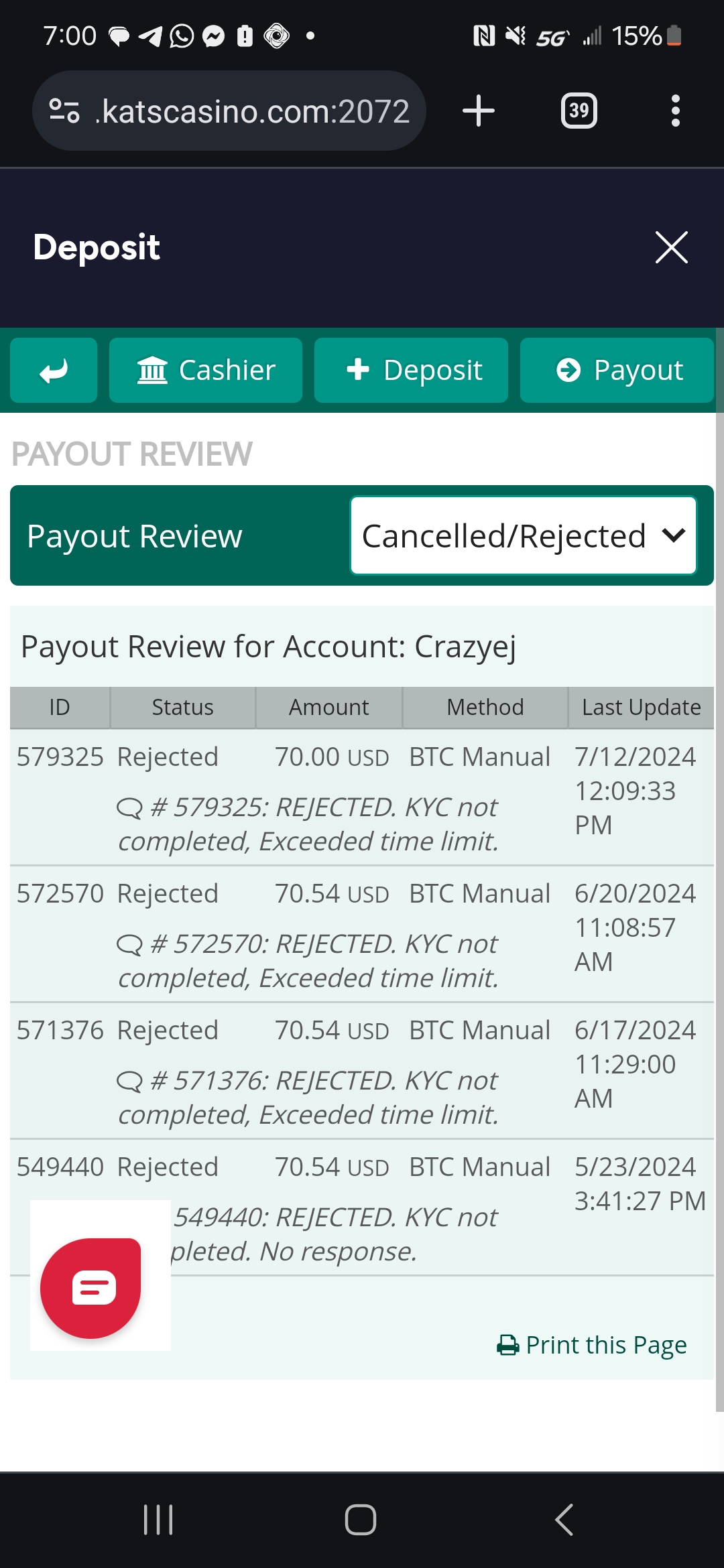Open a new browser tab
This screenshot has width=724, height=1568.
[x=479, y=111]
